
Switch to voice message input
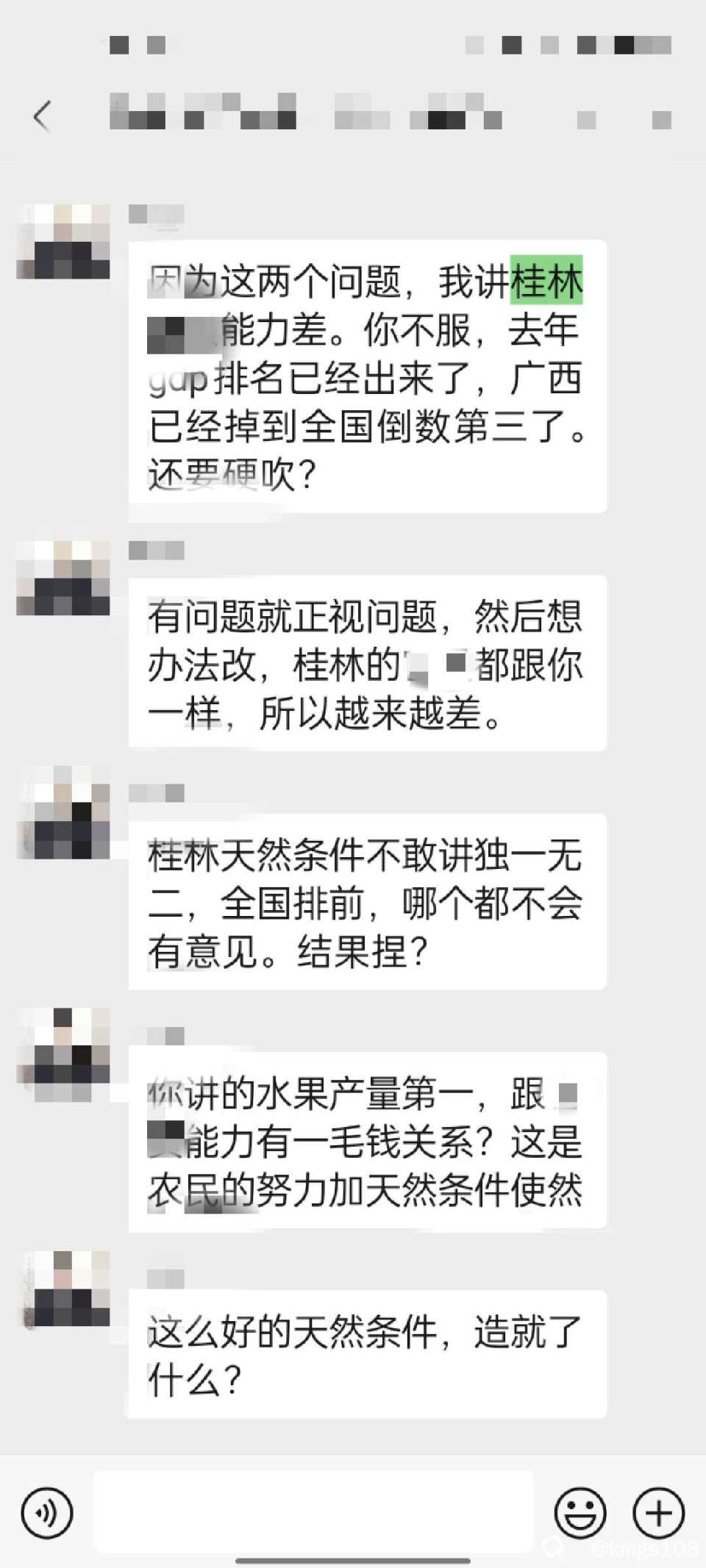(x=47, y=1513)
